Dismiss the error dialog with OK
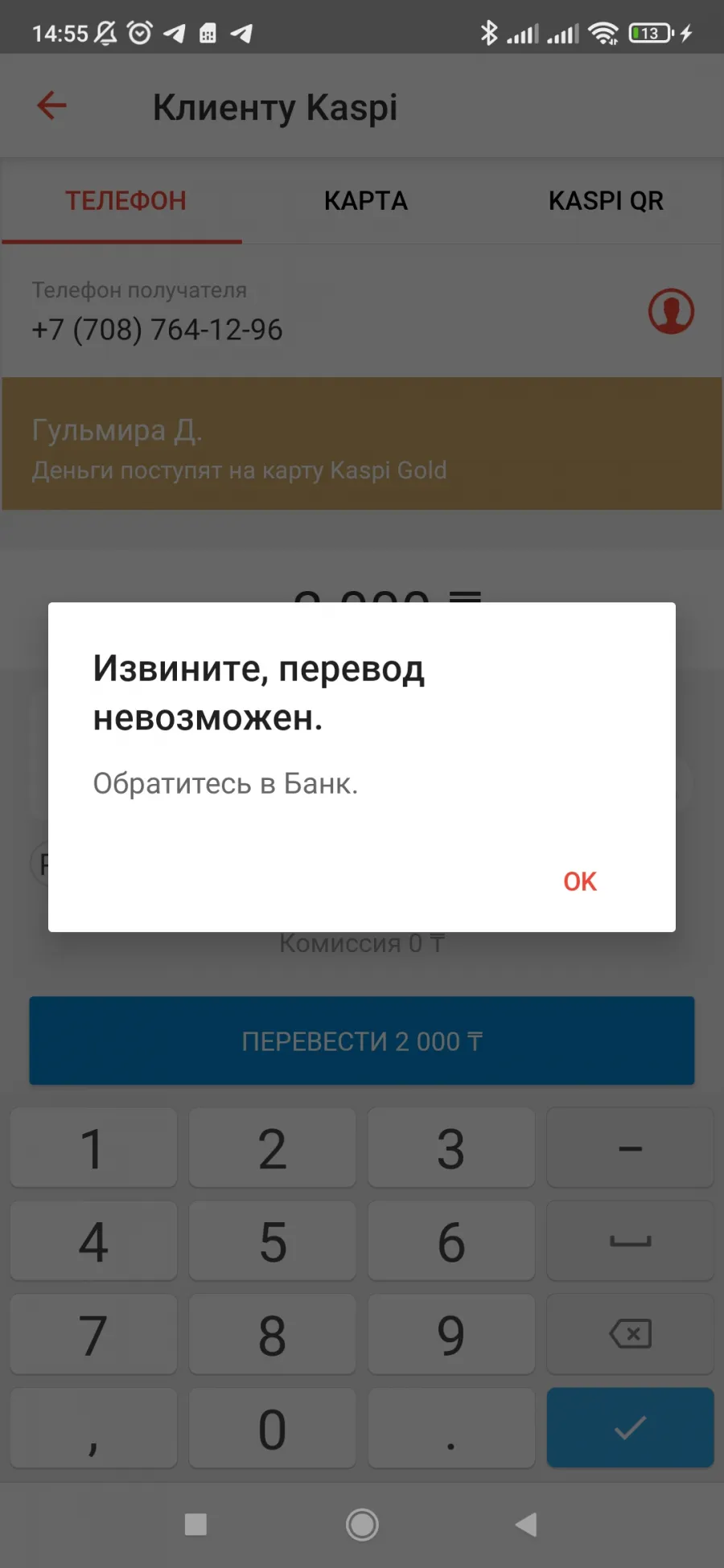 [x=579, y=881]
